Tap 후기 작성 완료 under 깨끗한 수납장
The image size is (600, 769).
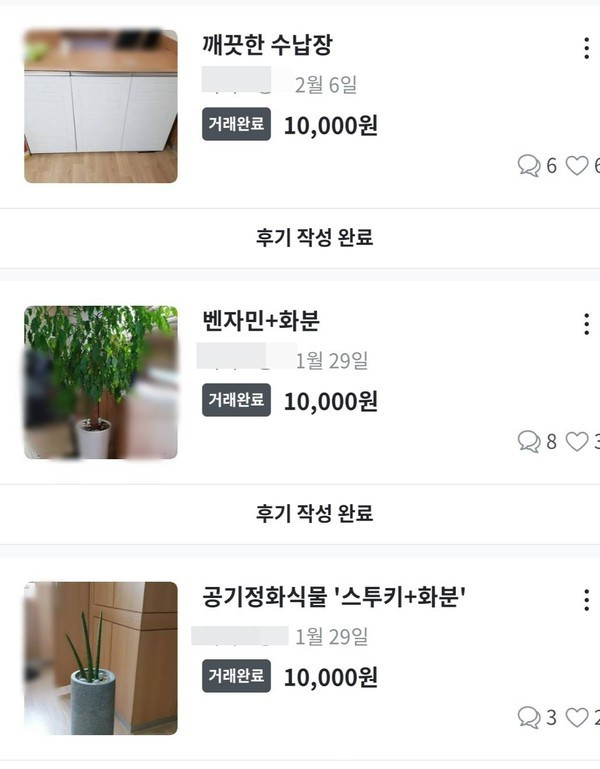[x=314, y=238]
